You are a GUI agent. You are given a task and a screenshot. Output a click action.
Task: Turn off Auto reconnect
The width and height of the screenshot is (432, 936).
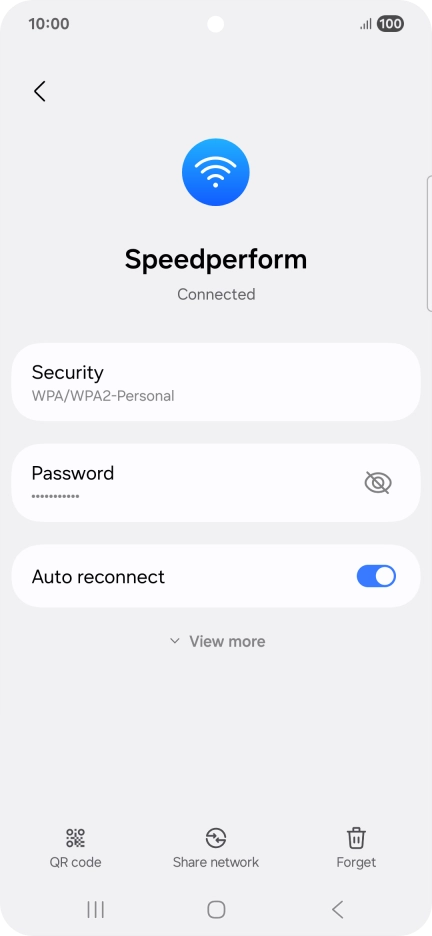376,576
